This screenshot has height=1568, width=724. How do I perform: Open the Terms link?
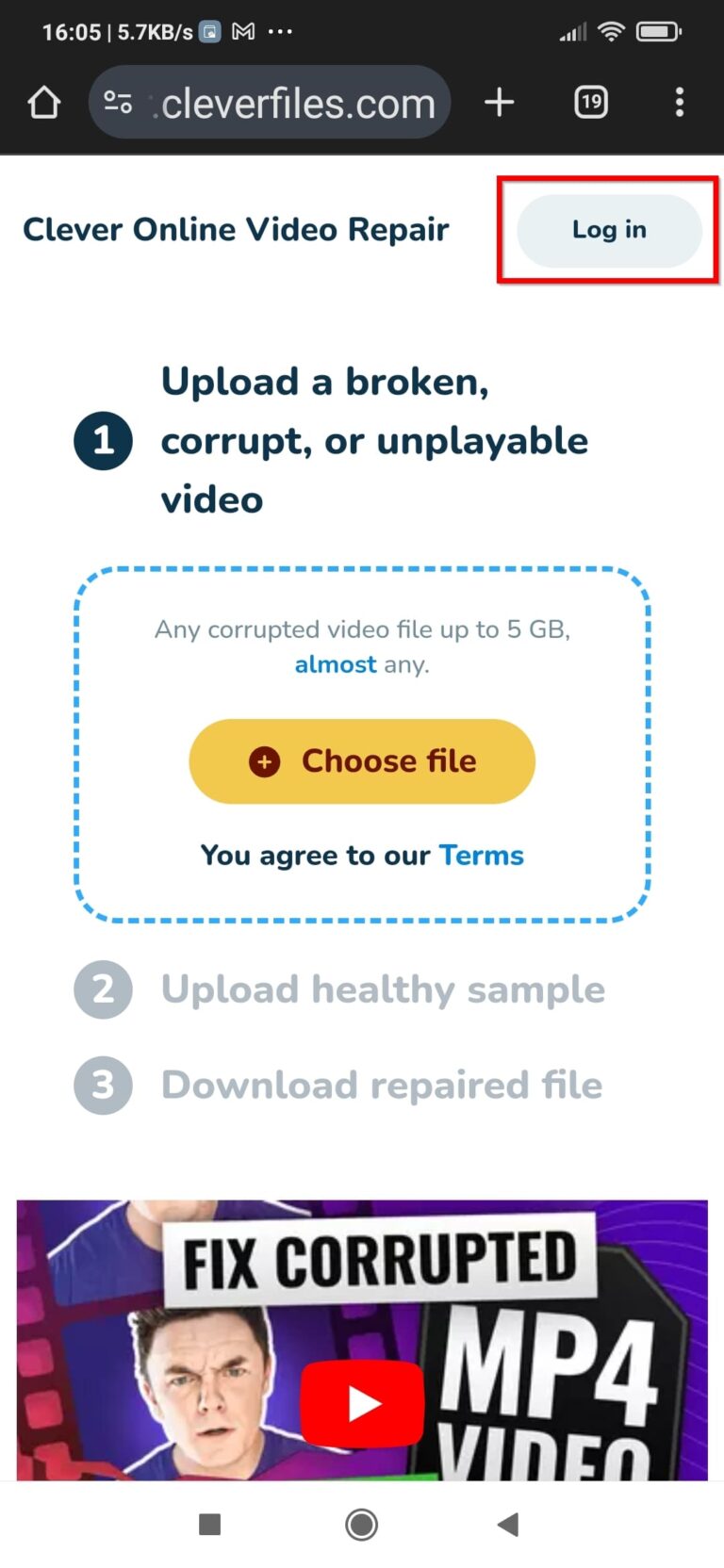481,855
